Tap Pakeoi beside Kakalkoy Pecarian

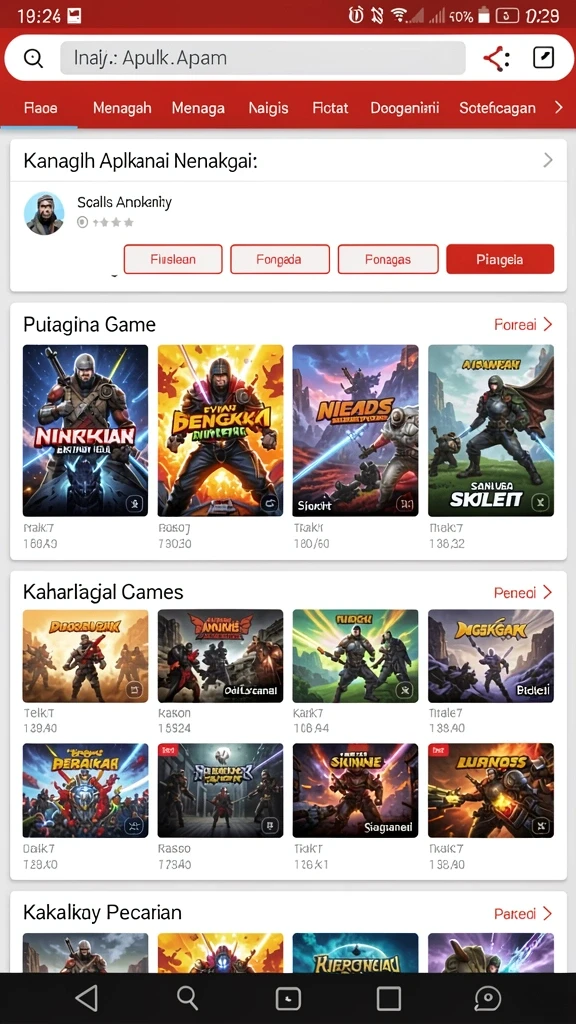523,913
